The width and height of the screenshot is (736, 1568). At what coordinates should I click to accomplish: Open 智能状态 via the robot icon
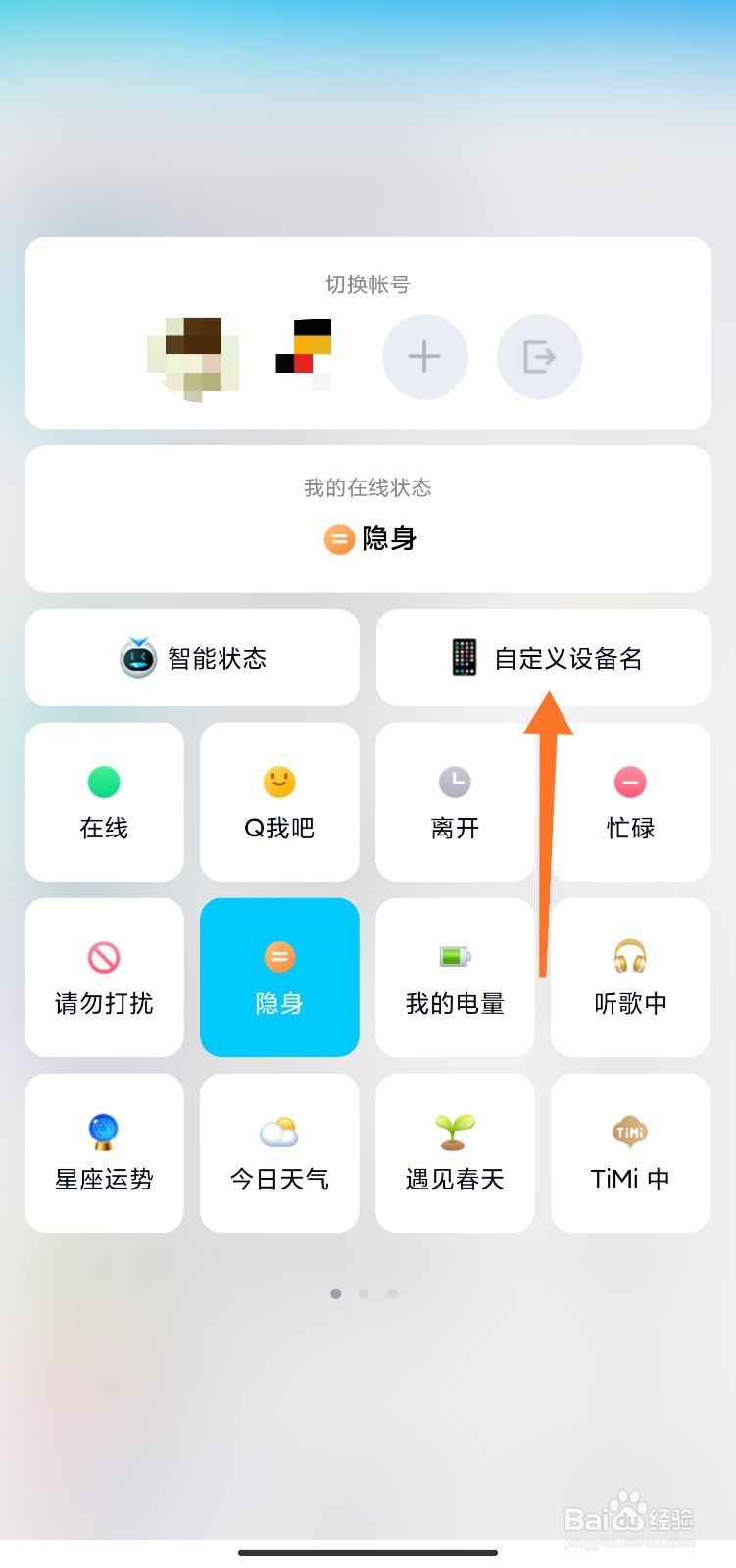pos(138,657)
